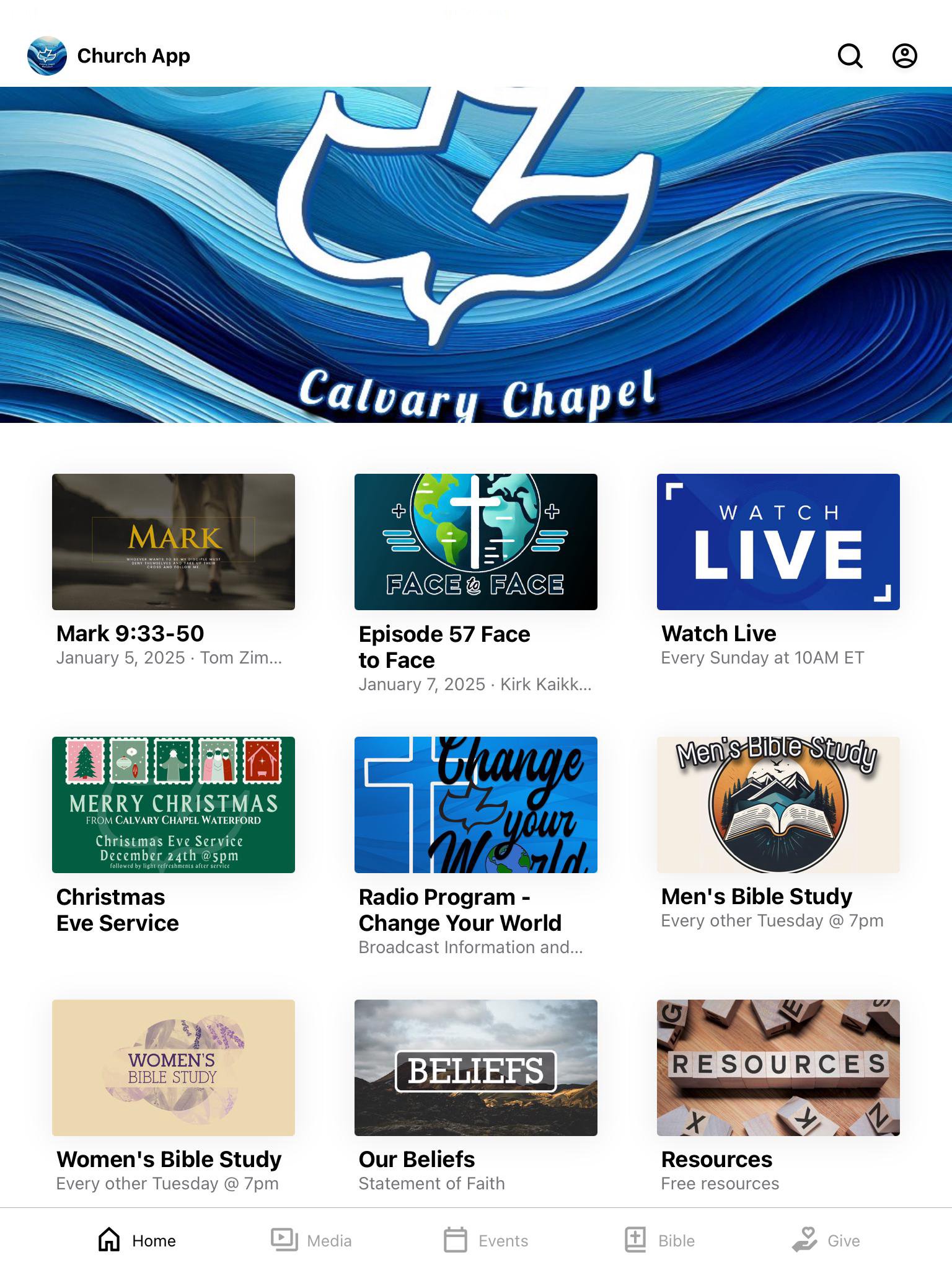The height and width of the screenshot is (1270, 952).
Task: View the Christmas Eve Service card
Action: click(x=174, y=805)
